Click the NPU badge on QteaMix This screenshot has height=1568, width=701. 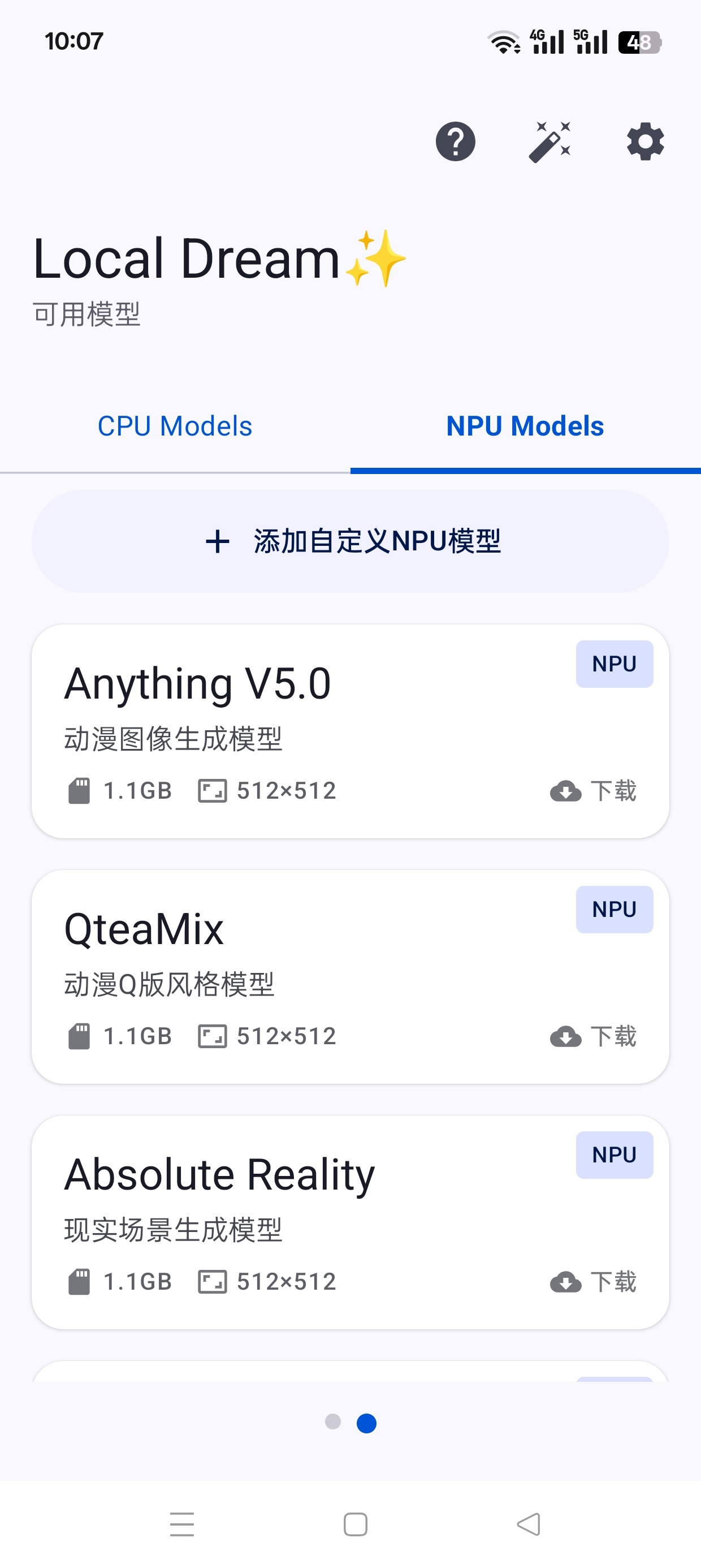[x=614, y=909]
